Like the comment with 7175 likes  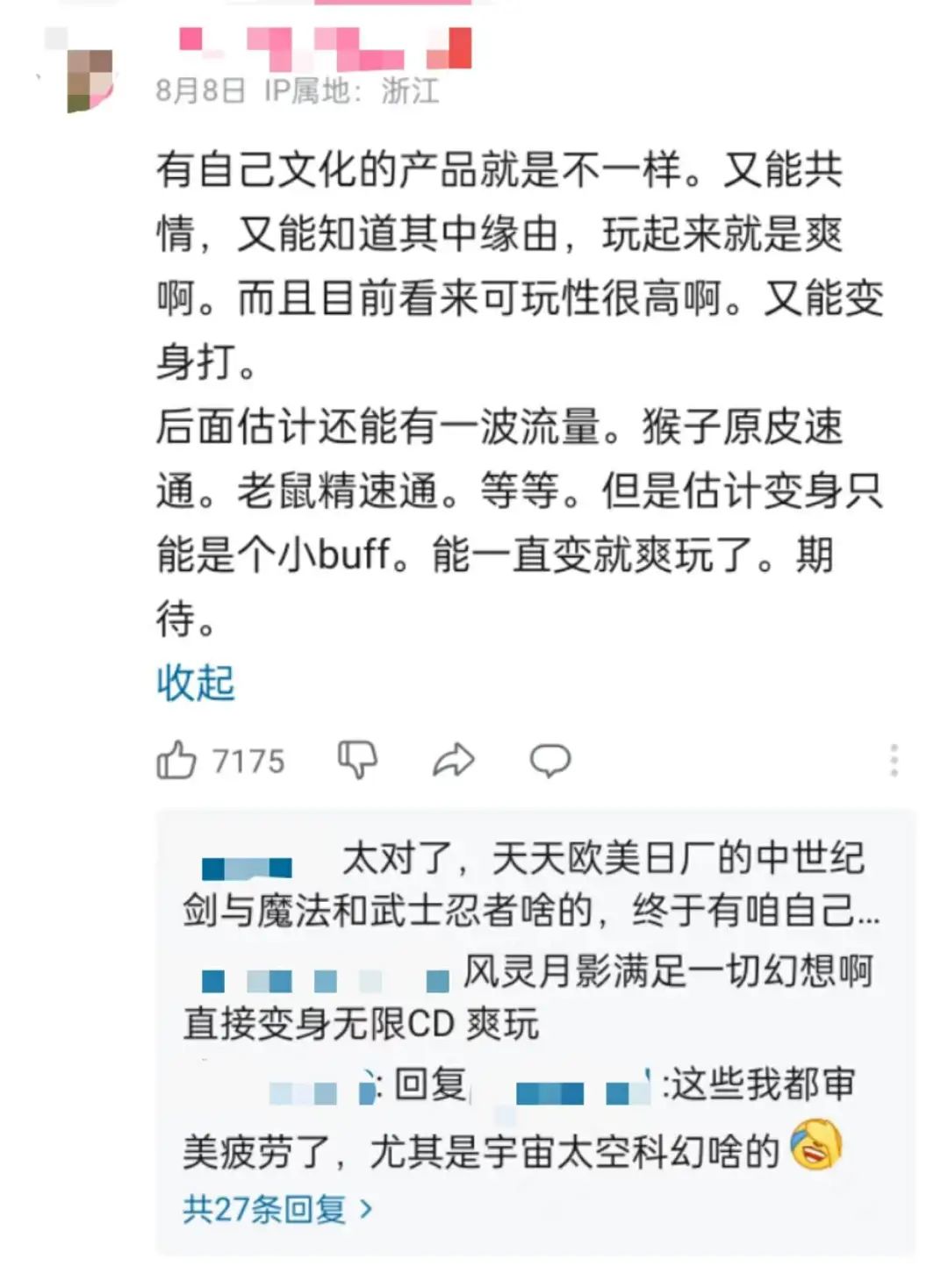[x=177, y=760]
